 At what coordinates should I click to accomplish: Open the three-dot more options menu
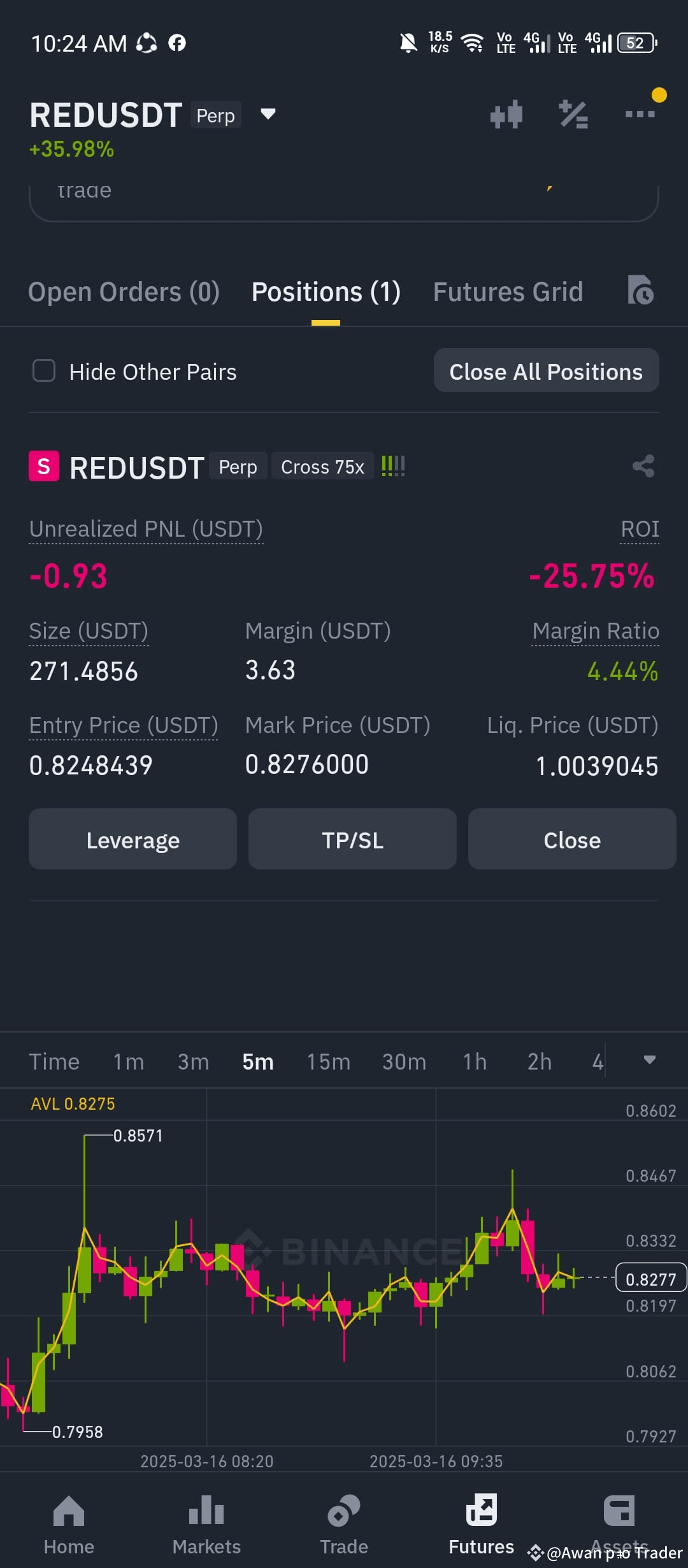[639, 115]
